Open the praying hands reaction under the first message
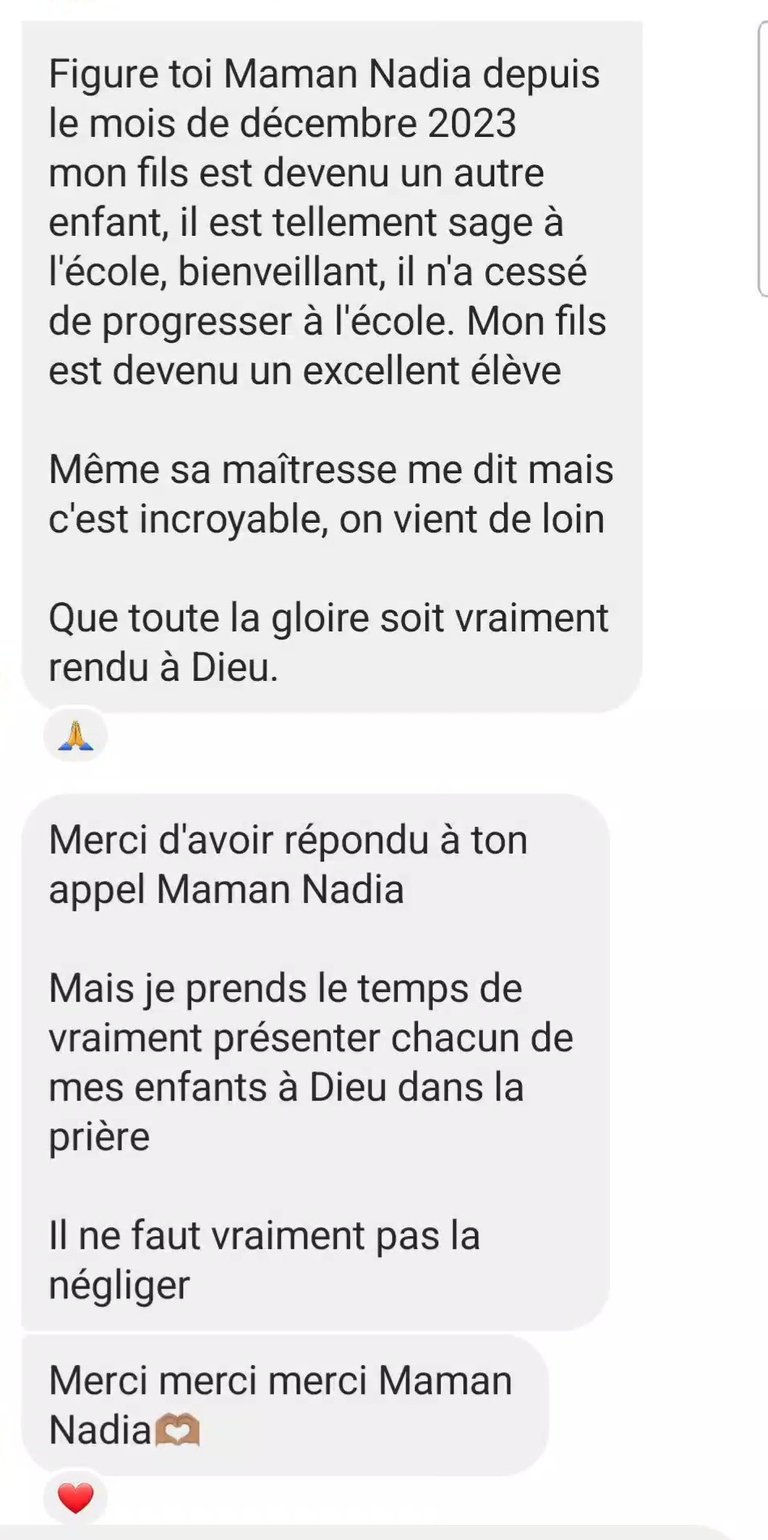This screenshot has height=1540, width=768. [76, 737]
